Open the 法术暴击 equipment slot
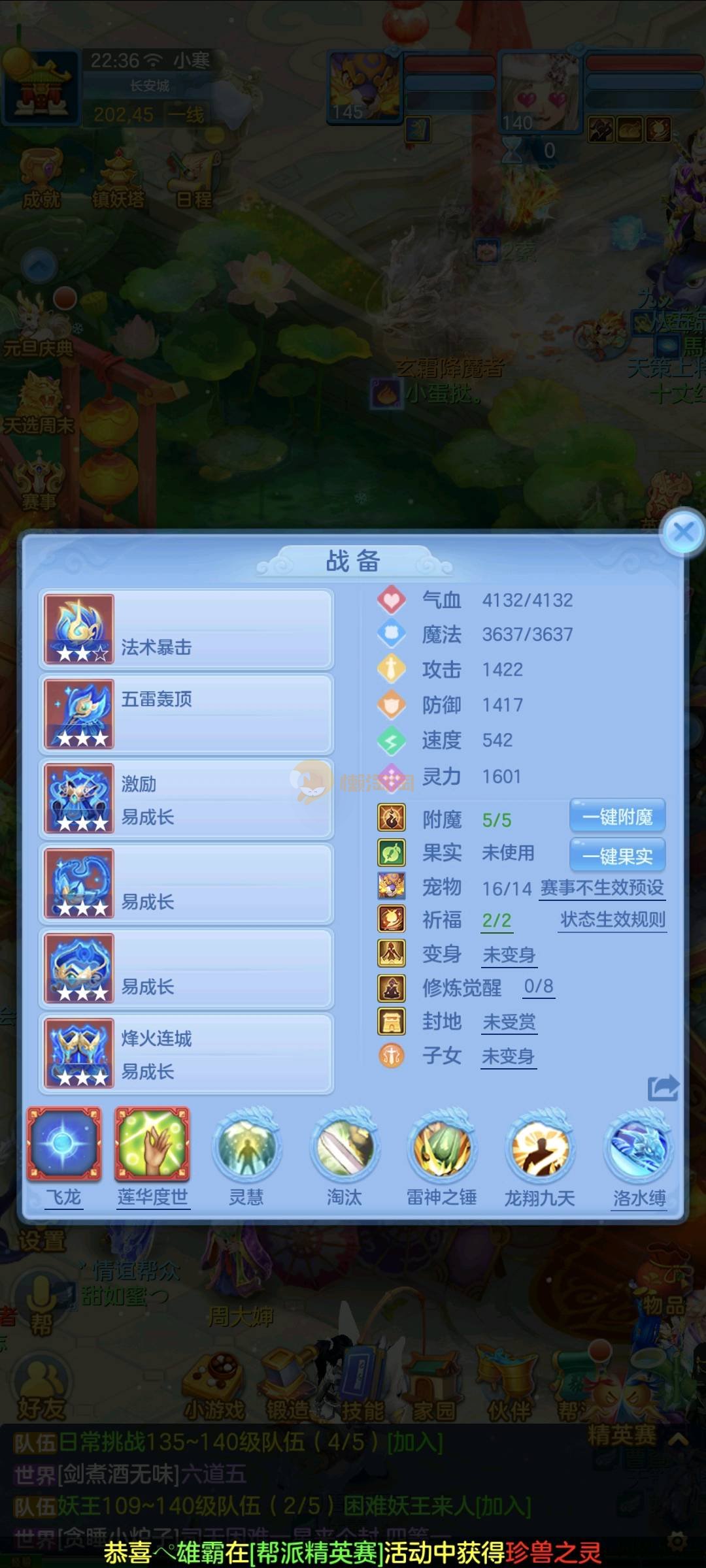Screen dimensions: 706x1568 (x=186, y=629)
